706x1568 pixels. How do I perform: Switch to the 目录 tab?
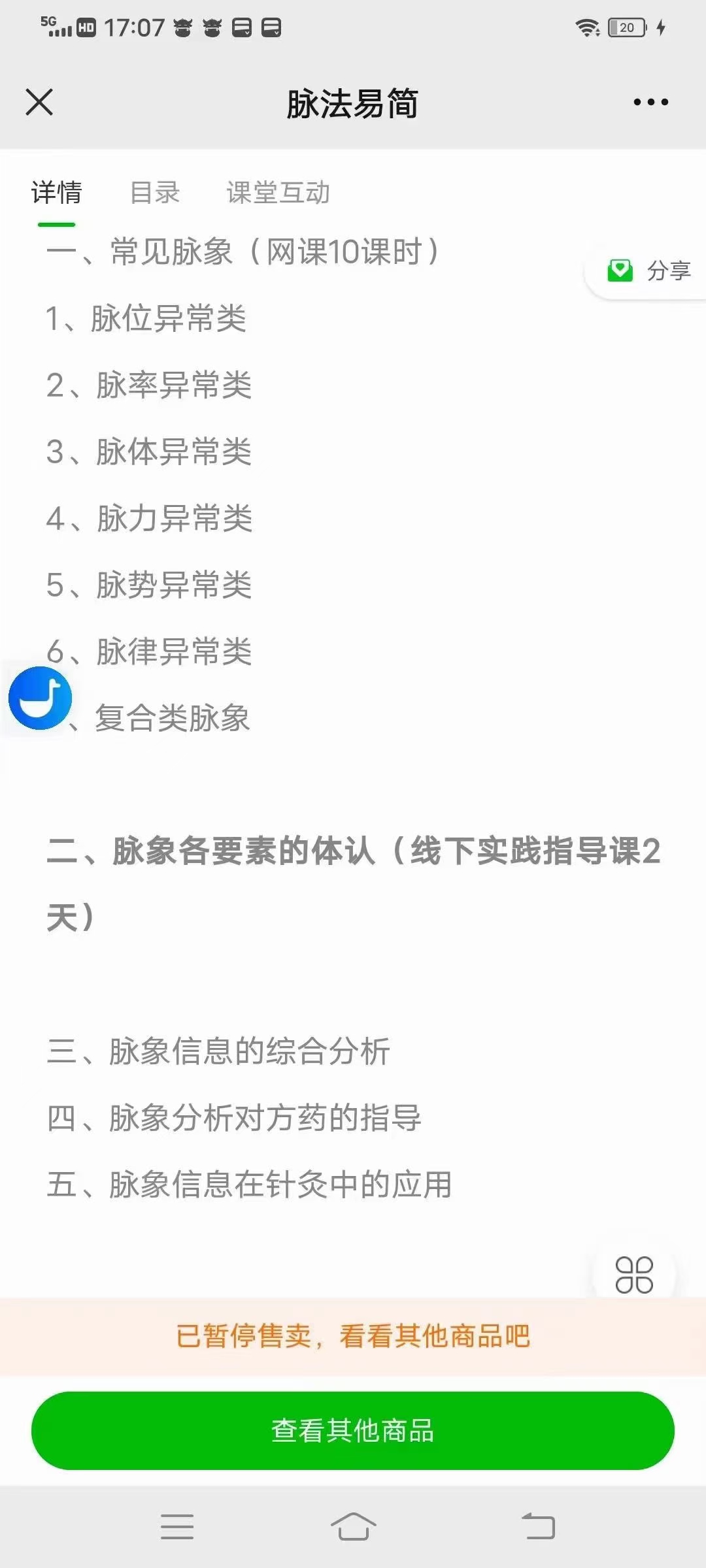click(155, 193)
